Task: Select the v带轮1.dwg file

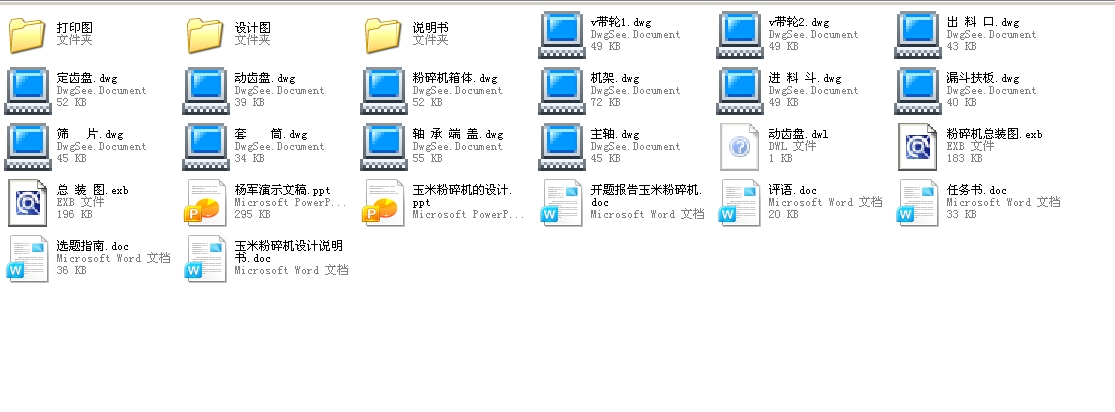Action: pyautogui.click(x=562, y=34)
